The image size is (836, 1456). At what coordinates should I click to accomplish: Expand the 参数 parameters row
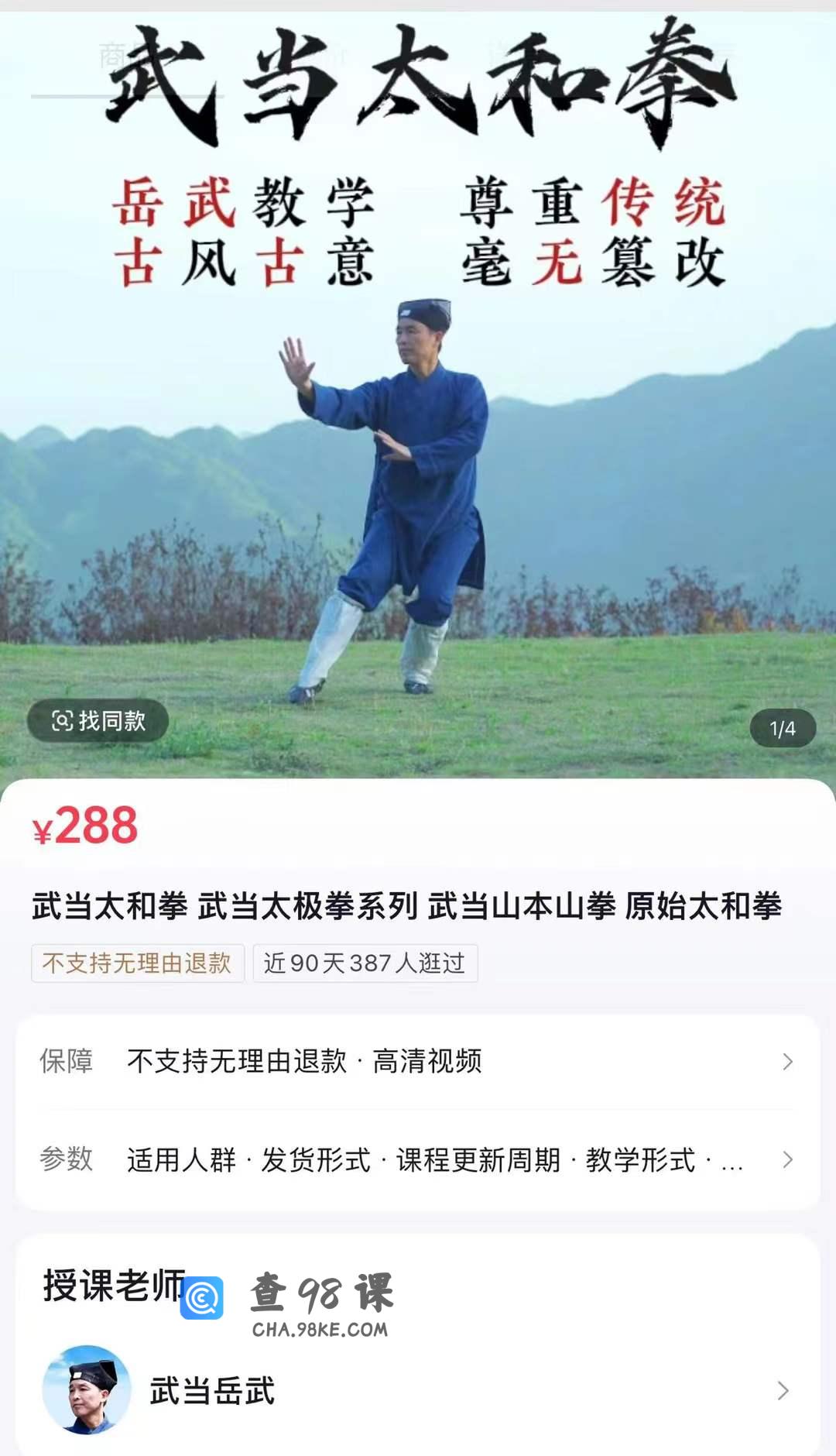(x=418, y=1159)
